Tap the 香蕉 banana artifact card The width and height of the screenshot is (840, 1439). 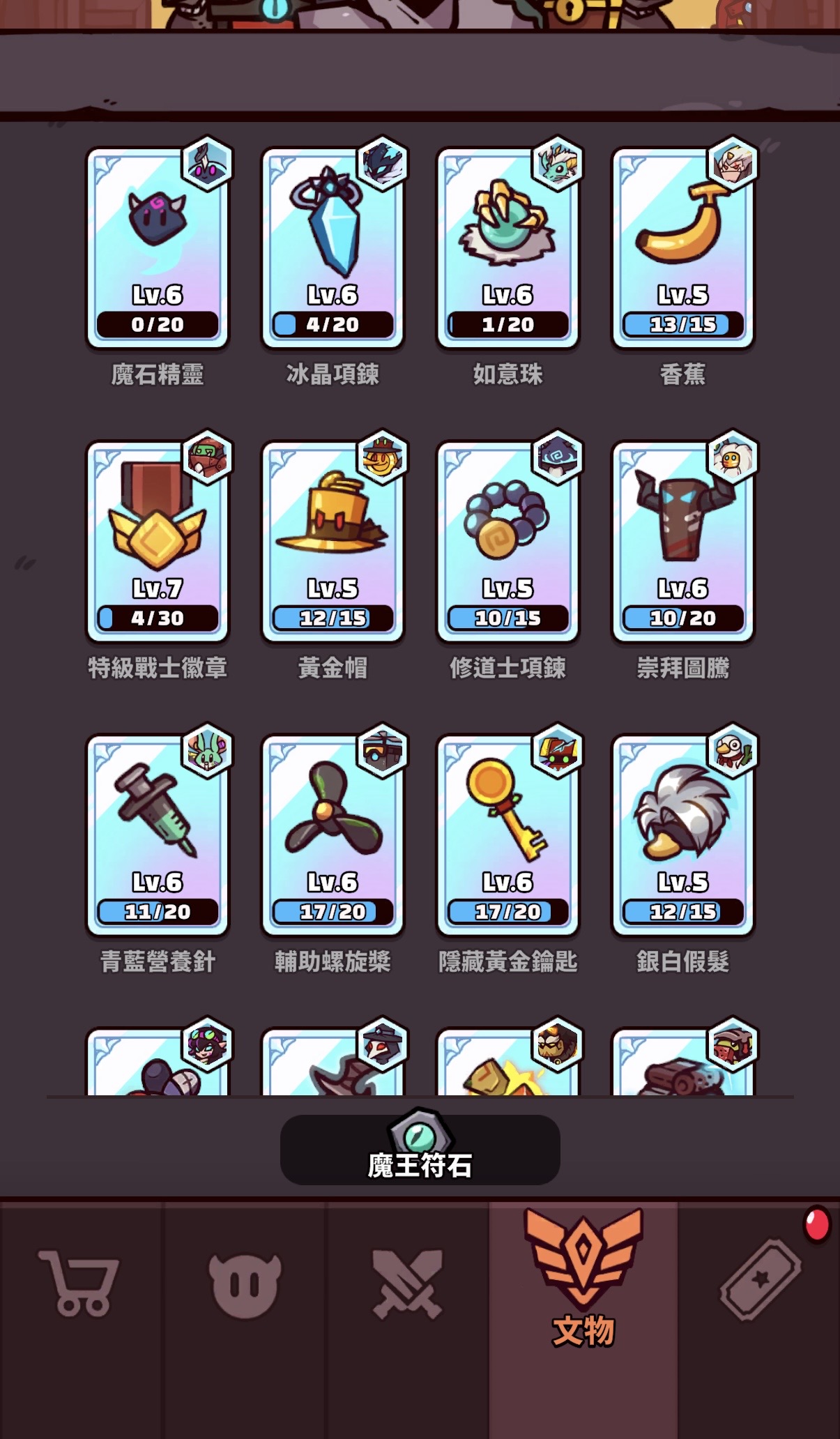point(682,248)
